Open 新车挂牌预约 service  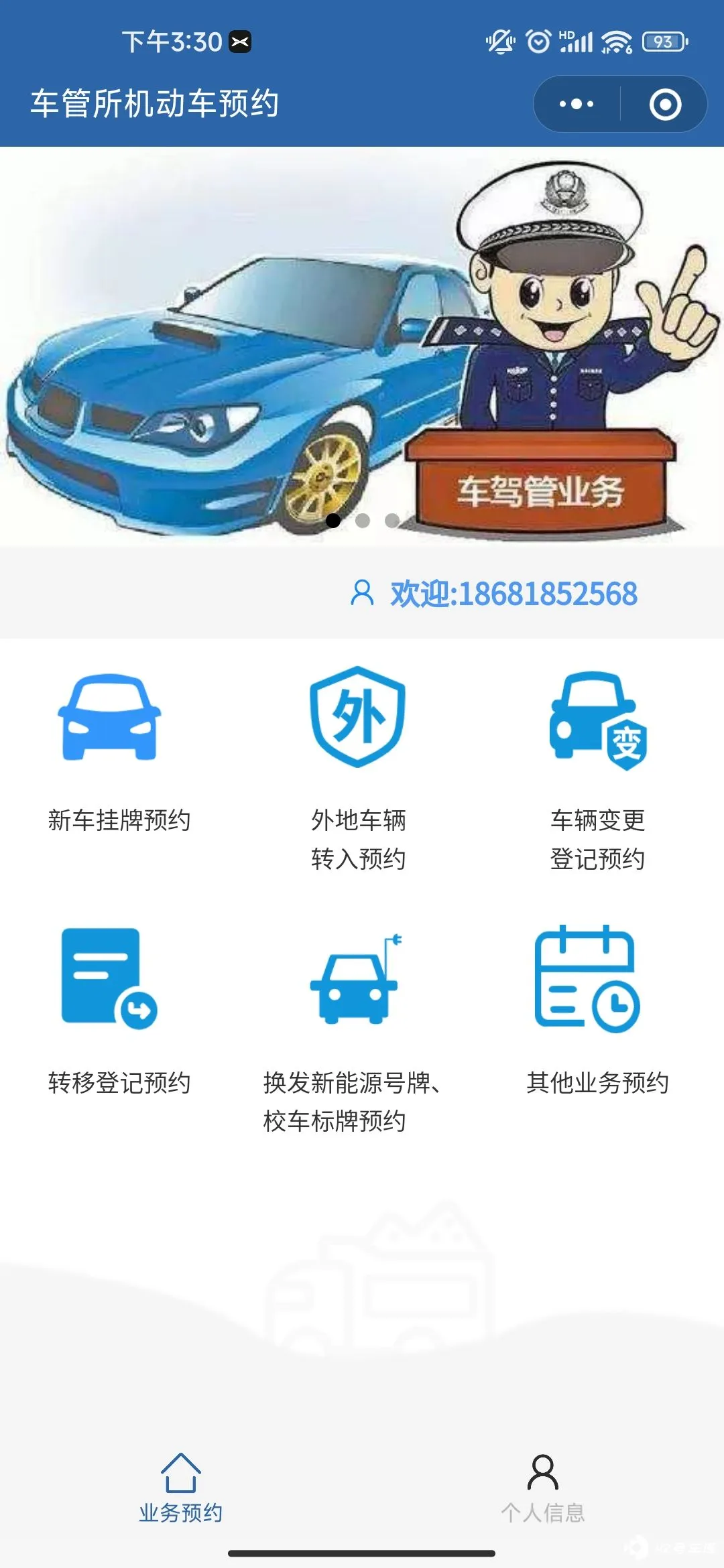click(119, 750)
